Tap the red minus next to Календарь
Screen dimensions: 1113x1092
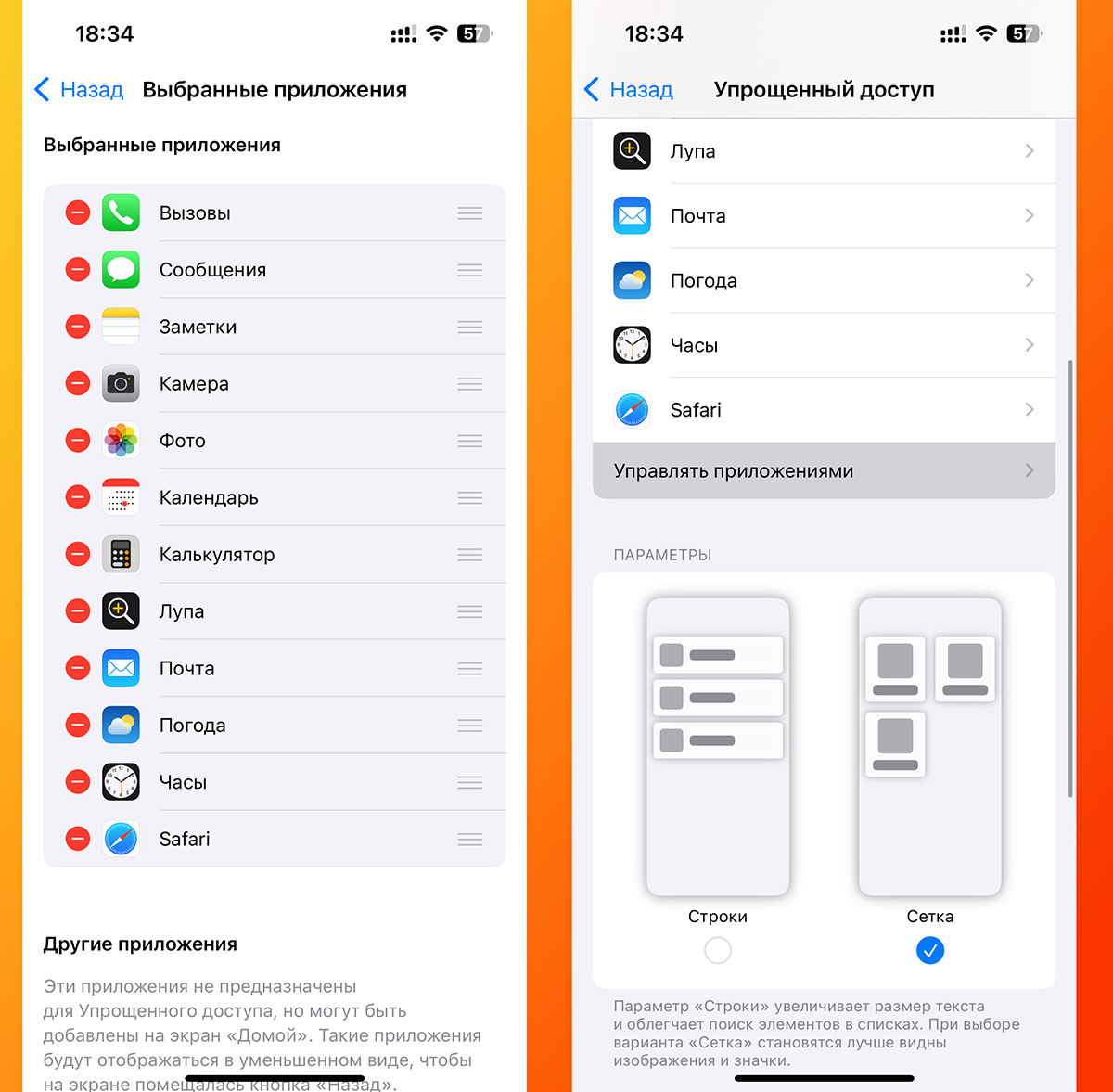pyautogui.click(x=78, y=497)
